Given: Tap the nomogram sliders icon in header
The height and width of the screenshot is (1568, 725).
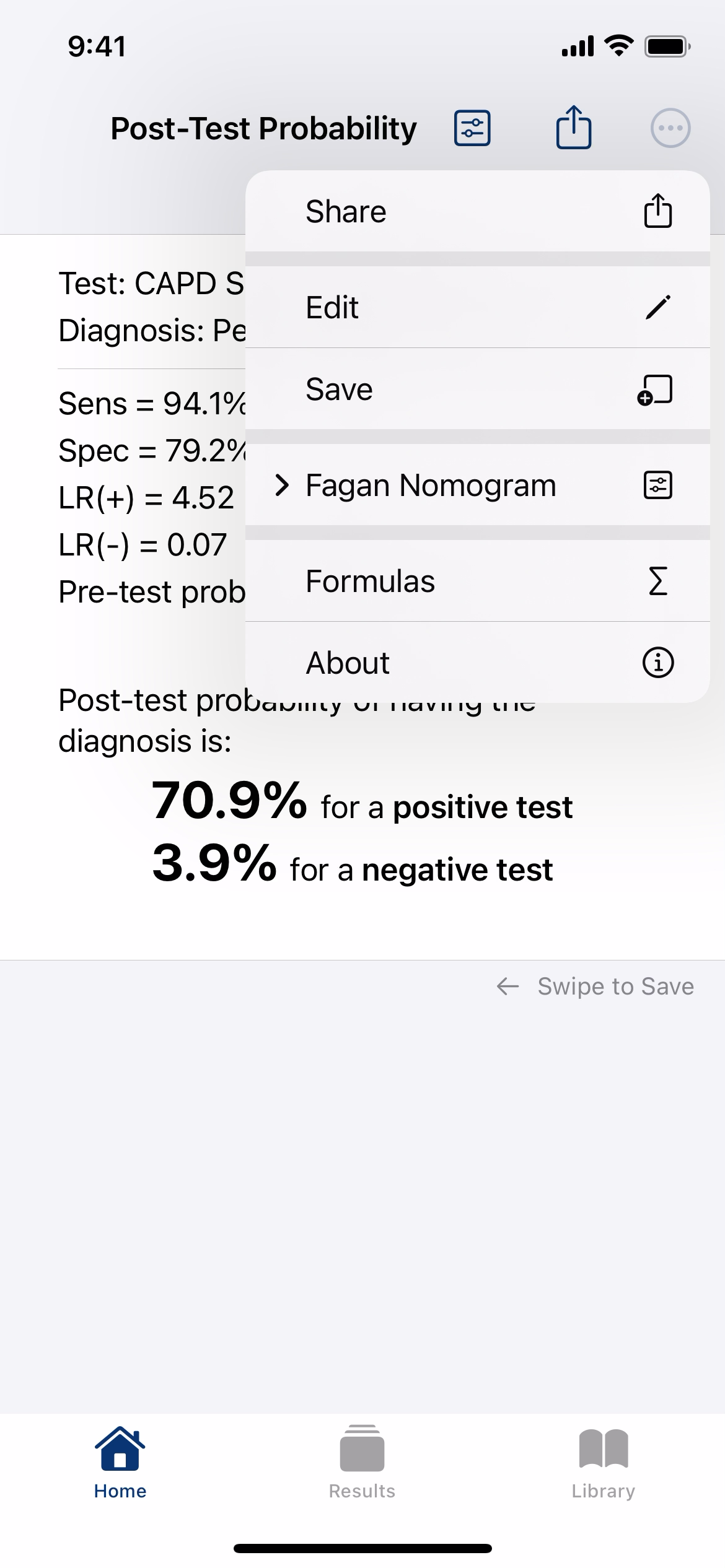Looking at the screenshot, I should (472, 128).
